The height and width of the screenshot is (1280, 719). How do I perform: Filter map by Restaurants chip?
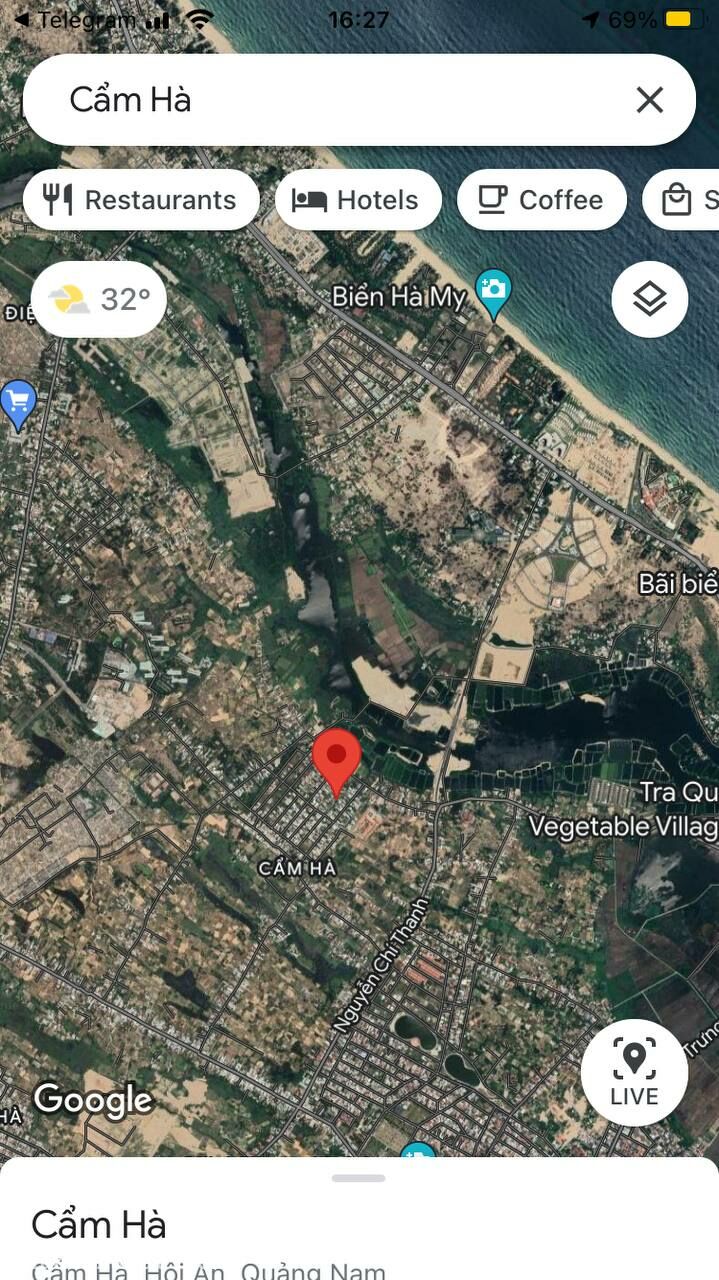click(141, 200)
